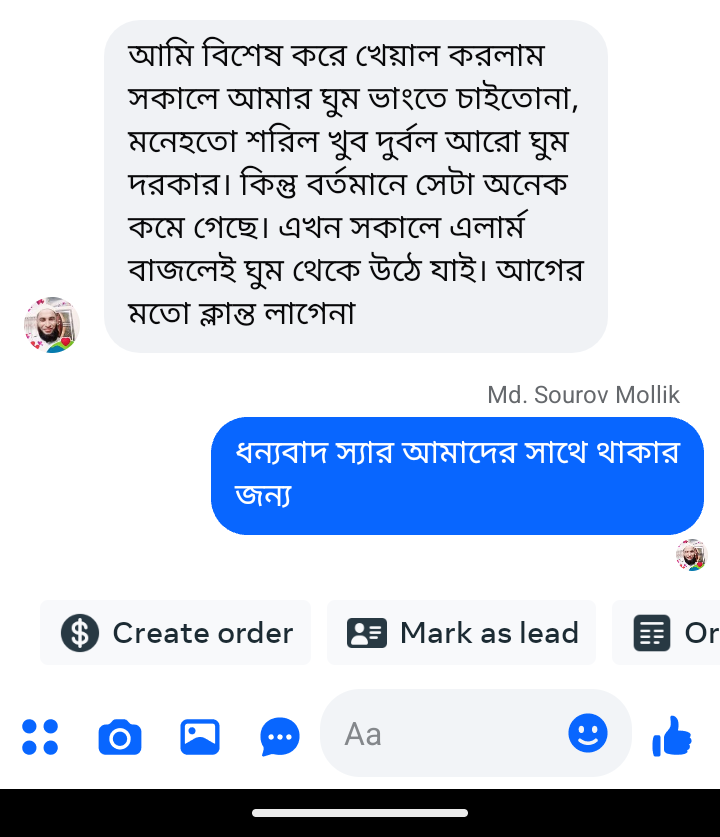Select the Create order quick action
This screenshot has width=720, height=837.
pyautogui.click(x=175, y=632)
